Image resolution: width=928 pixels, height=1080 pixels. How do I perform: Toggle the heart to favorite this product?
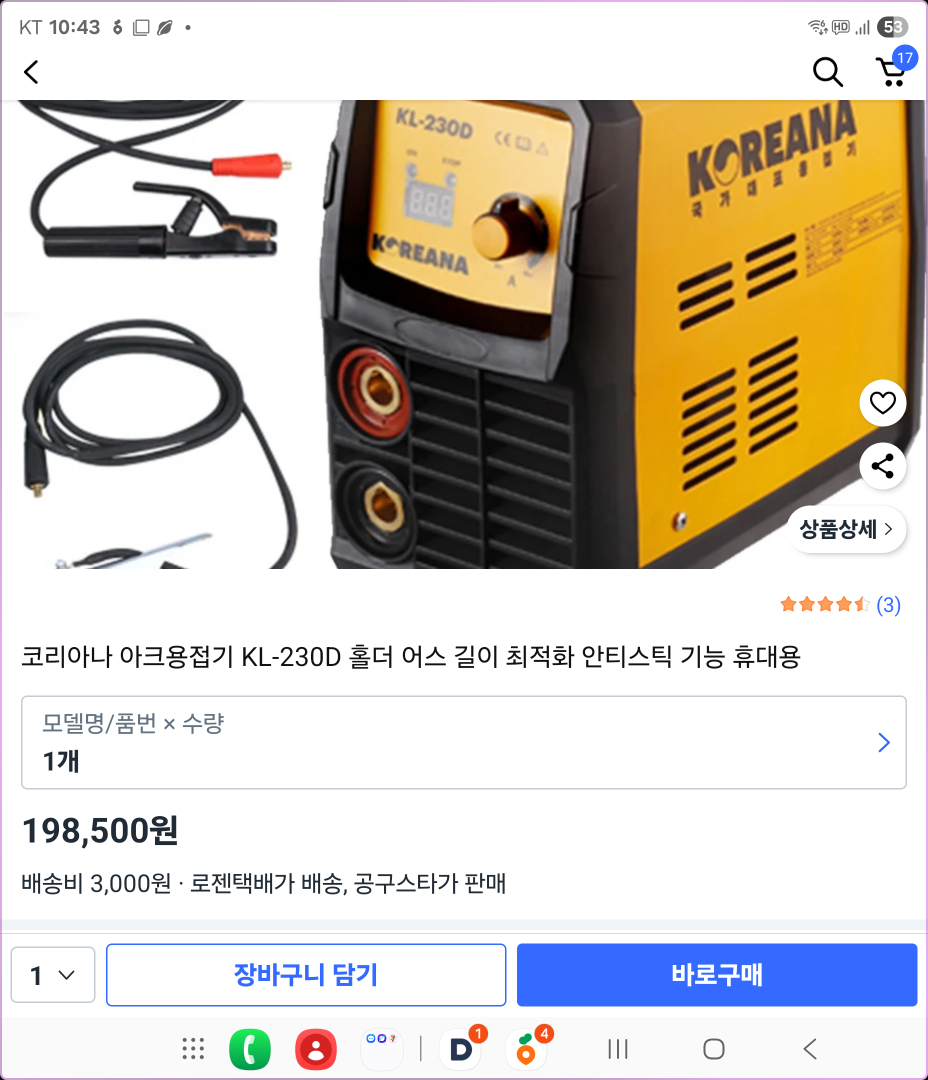[x=882, y=403]
